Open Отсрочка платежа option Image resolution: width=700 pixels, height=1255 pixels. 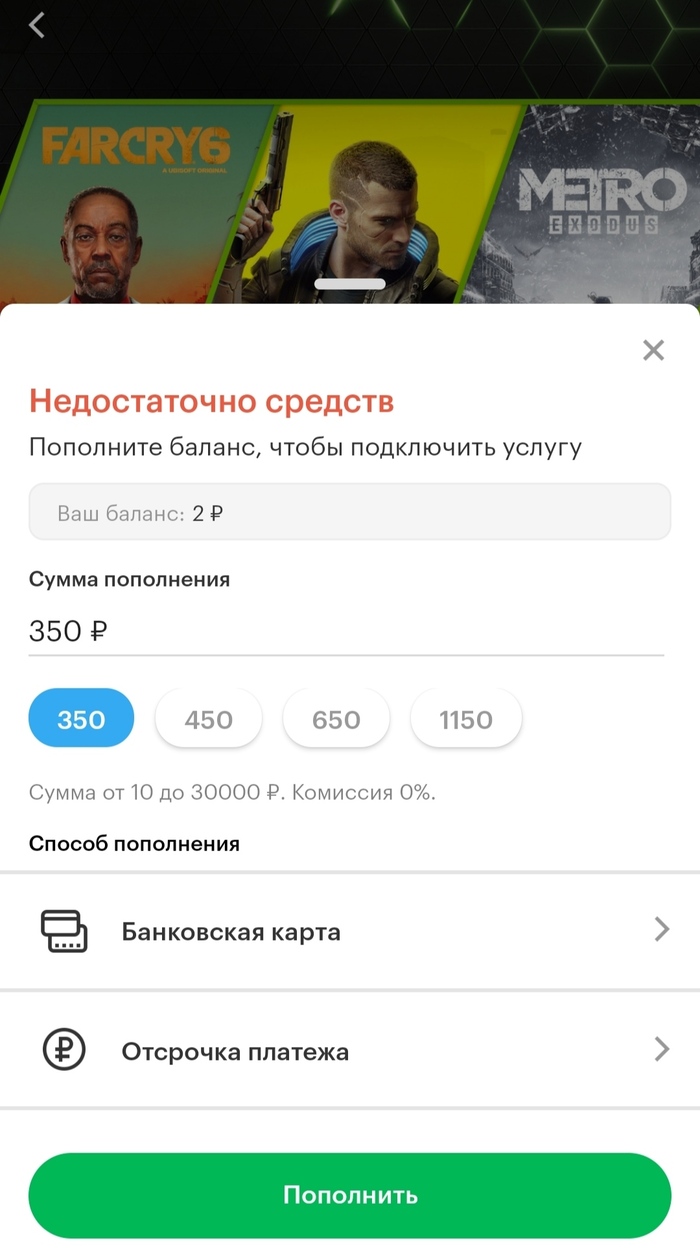pyautogui.click(x=350, y=1051)
